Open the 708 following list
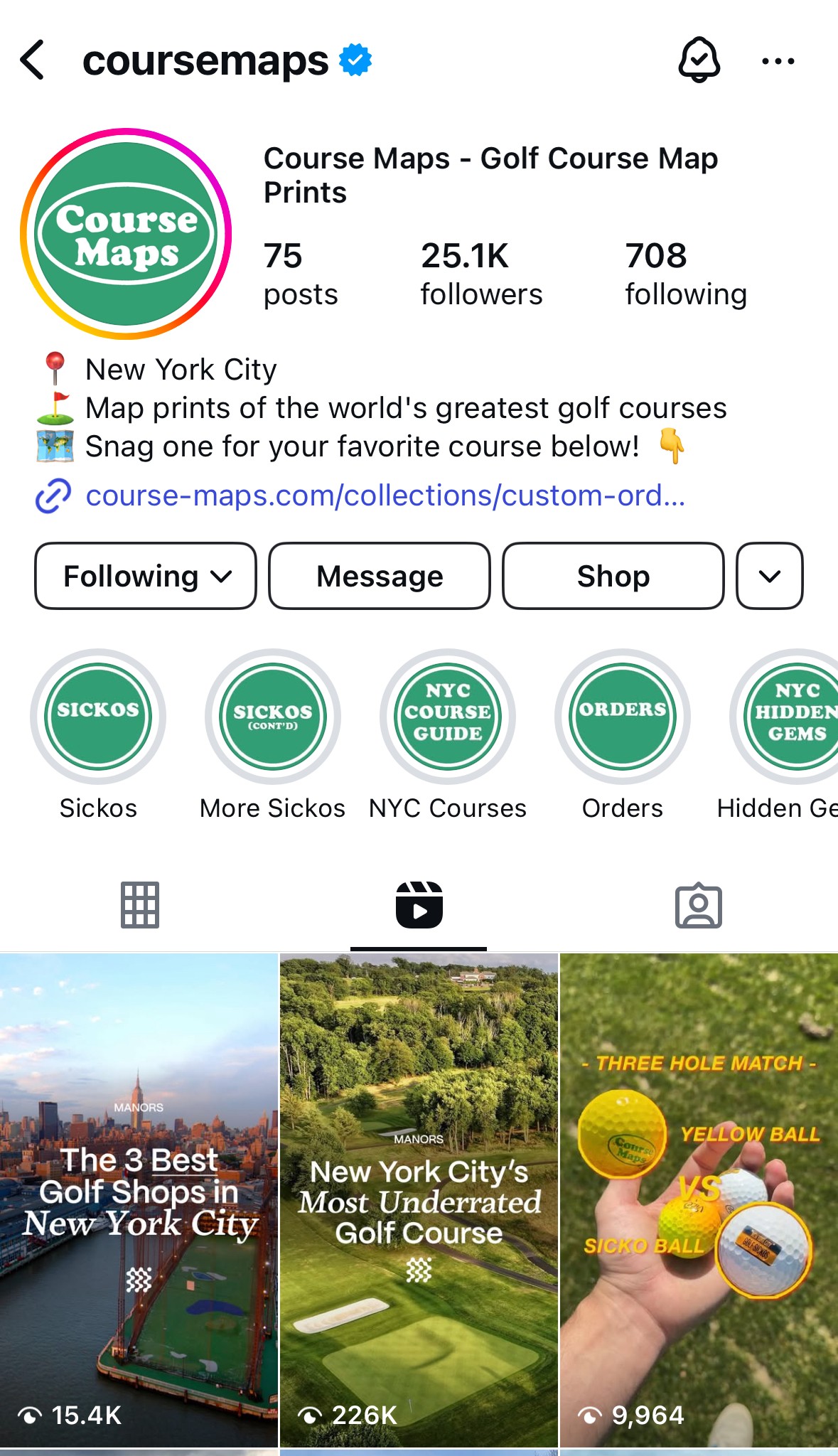This screenshot has width=838, height=1456. tap(685, 274)
